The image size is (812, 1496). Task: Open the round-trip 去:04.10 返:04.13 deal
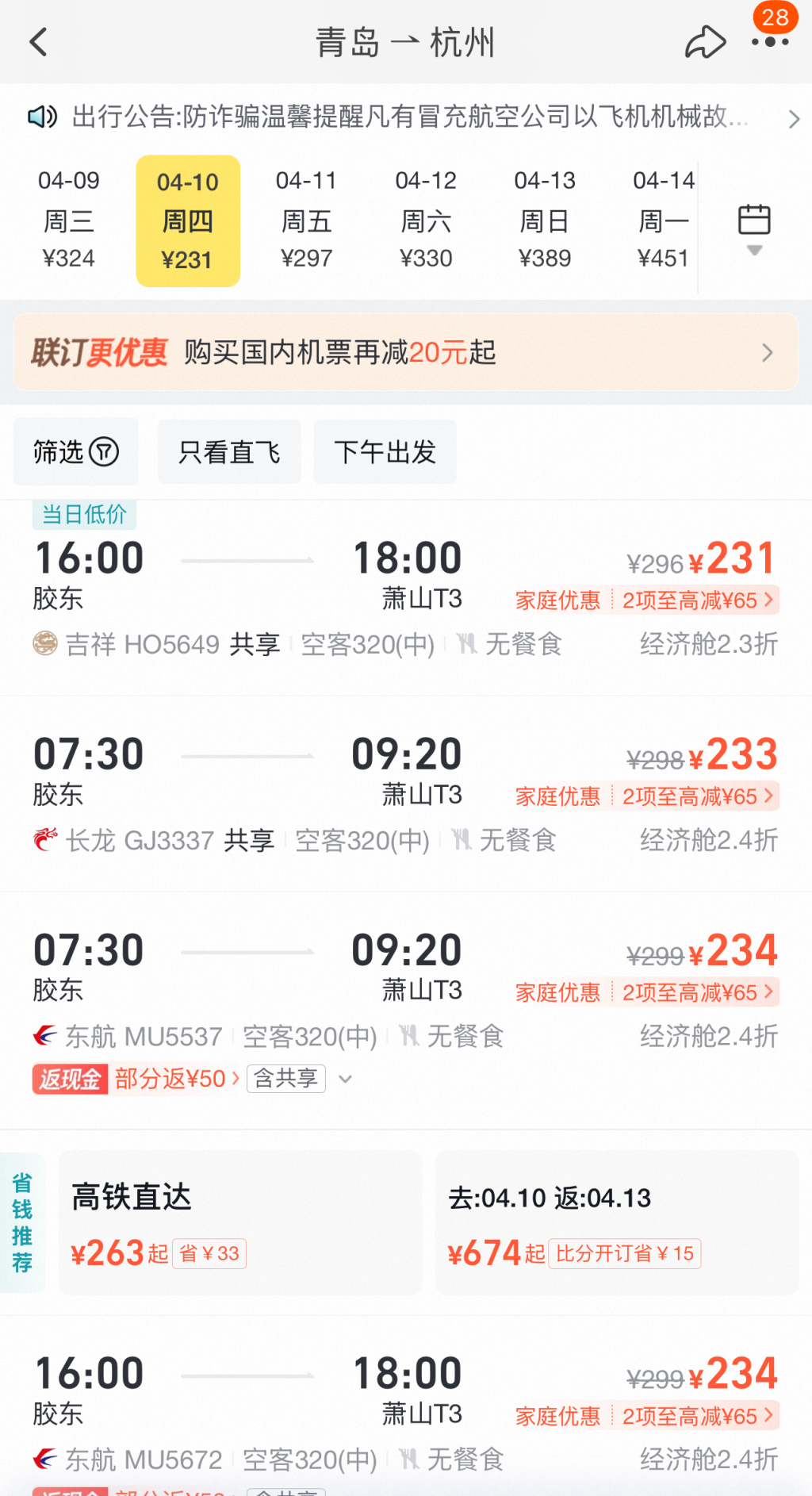pyautogui.click(x=617, y=1222)
